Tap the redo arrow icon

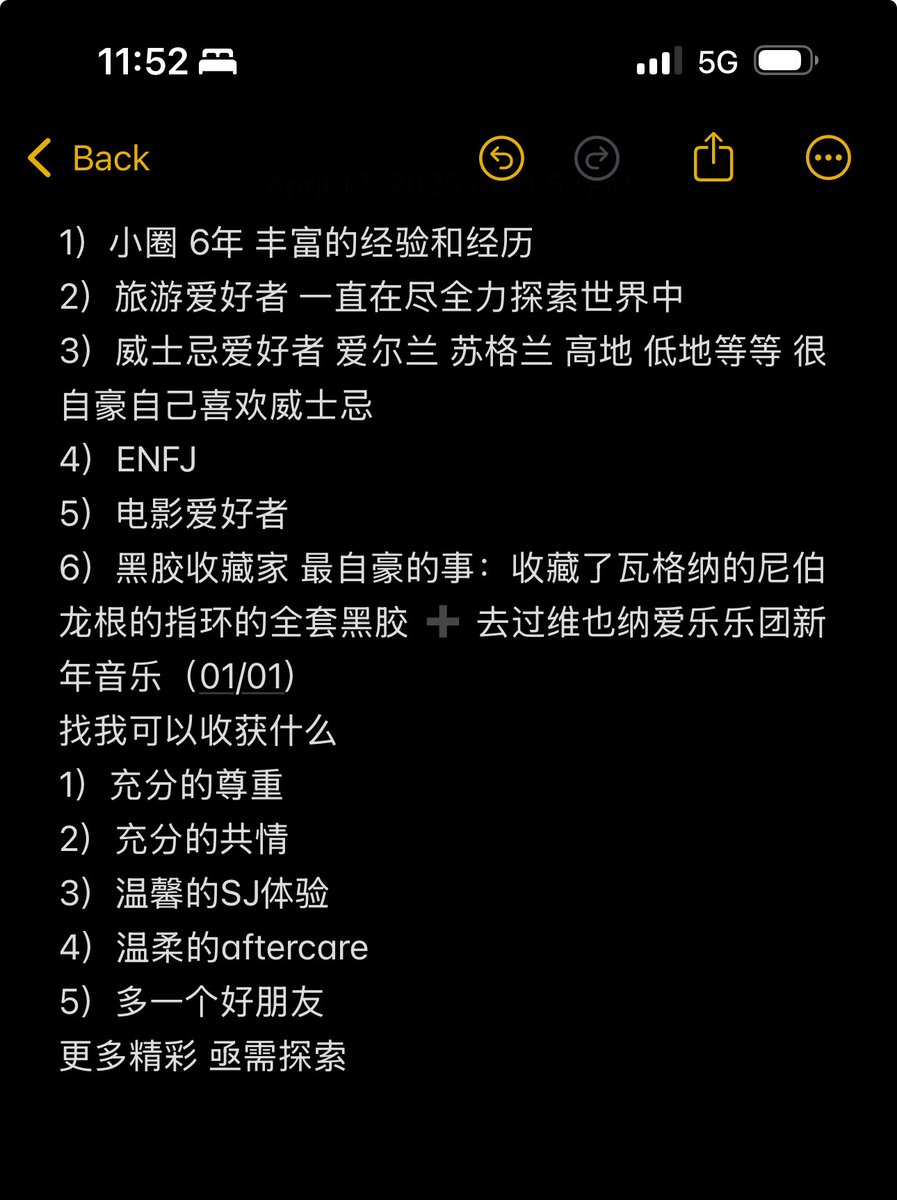(597, 158)
